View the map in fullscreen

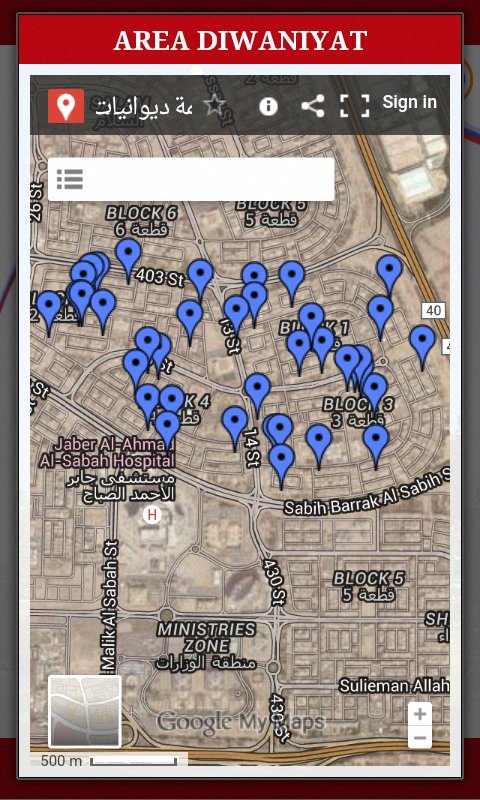355,106
